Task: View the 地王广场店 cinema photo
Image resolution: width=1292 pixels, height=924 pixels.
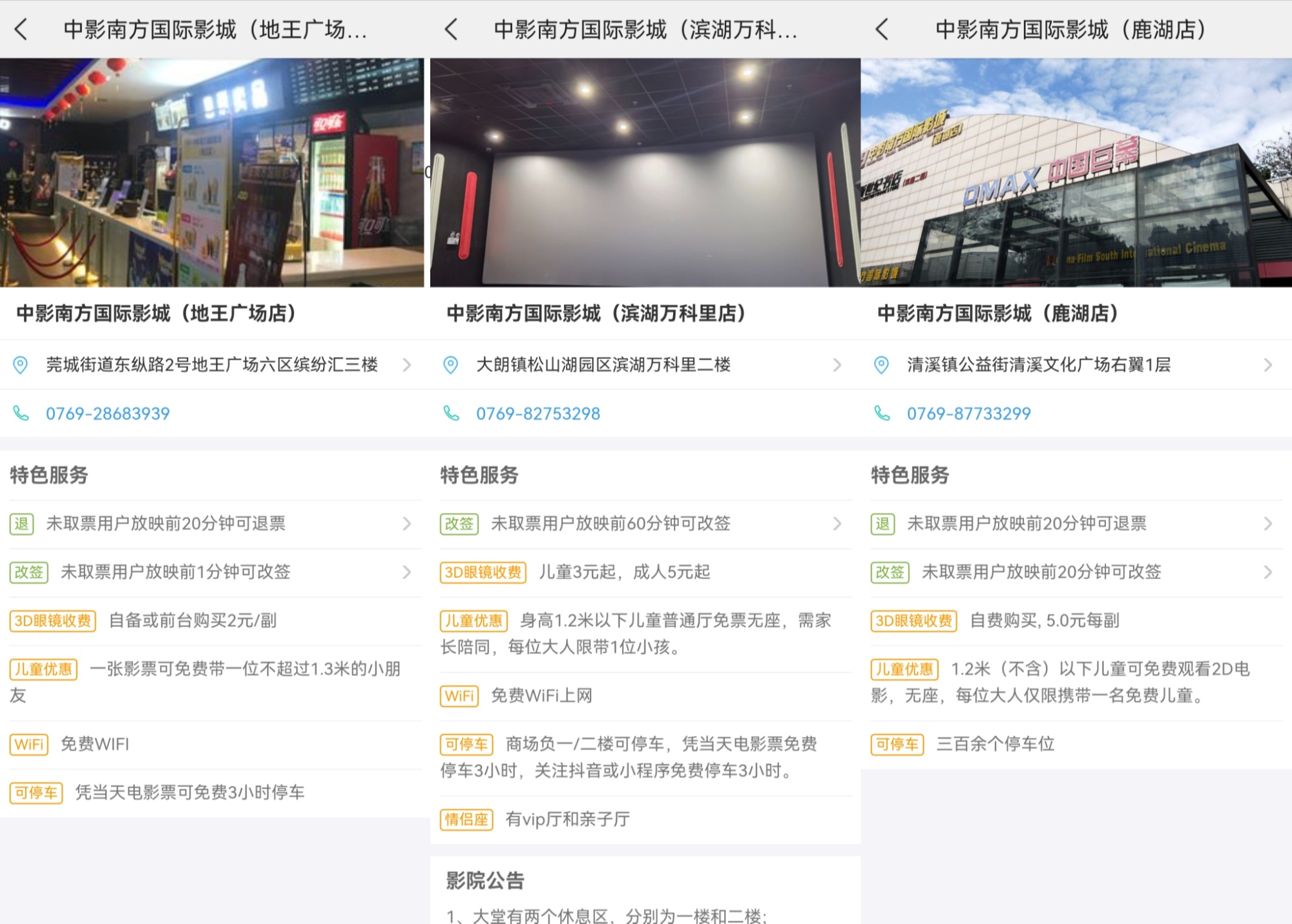Action: (212, 172)
